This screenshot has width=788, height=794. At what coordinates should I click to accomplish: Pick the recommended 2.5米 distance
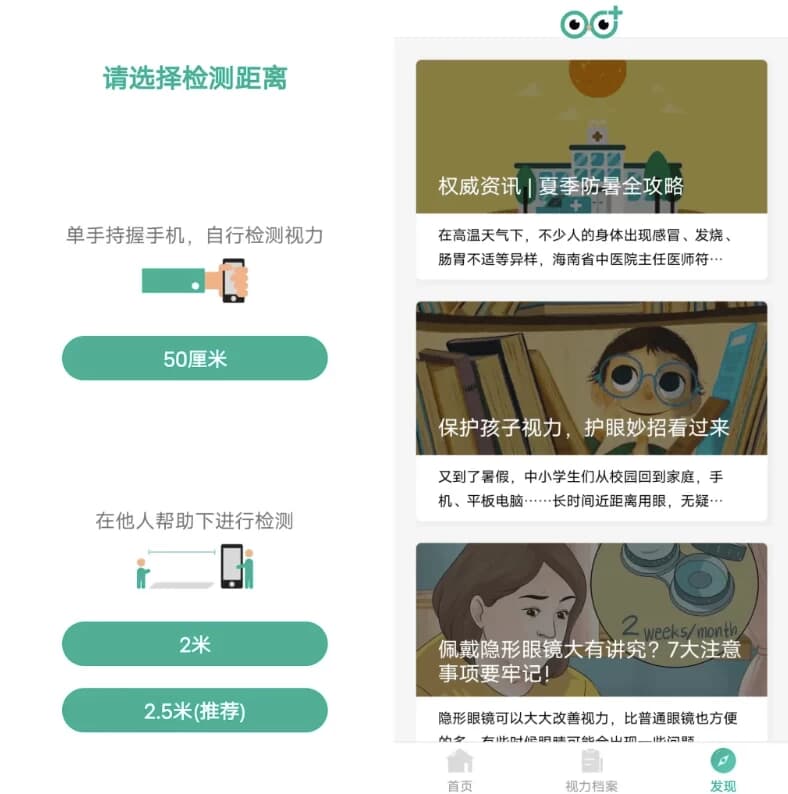point(195,711)
